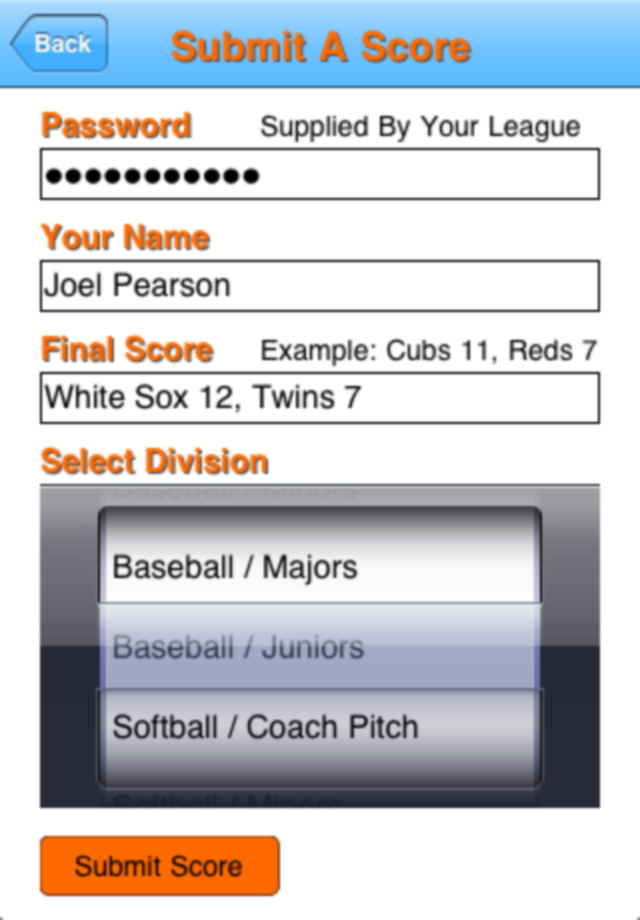The image size is (640, 920).
Task: Pick Softball / Coach Pitch division
Action: (x=320, y=727)
